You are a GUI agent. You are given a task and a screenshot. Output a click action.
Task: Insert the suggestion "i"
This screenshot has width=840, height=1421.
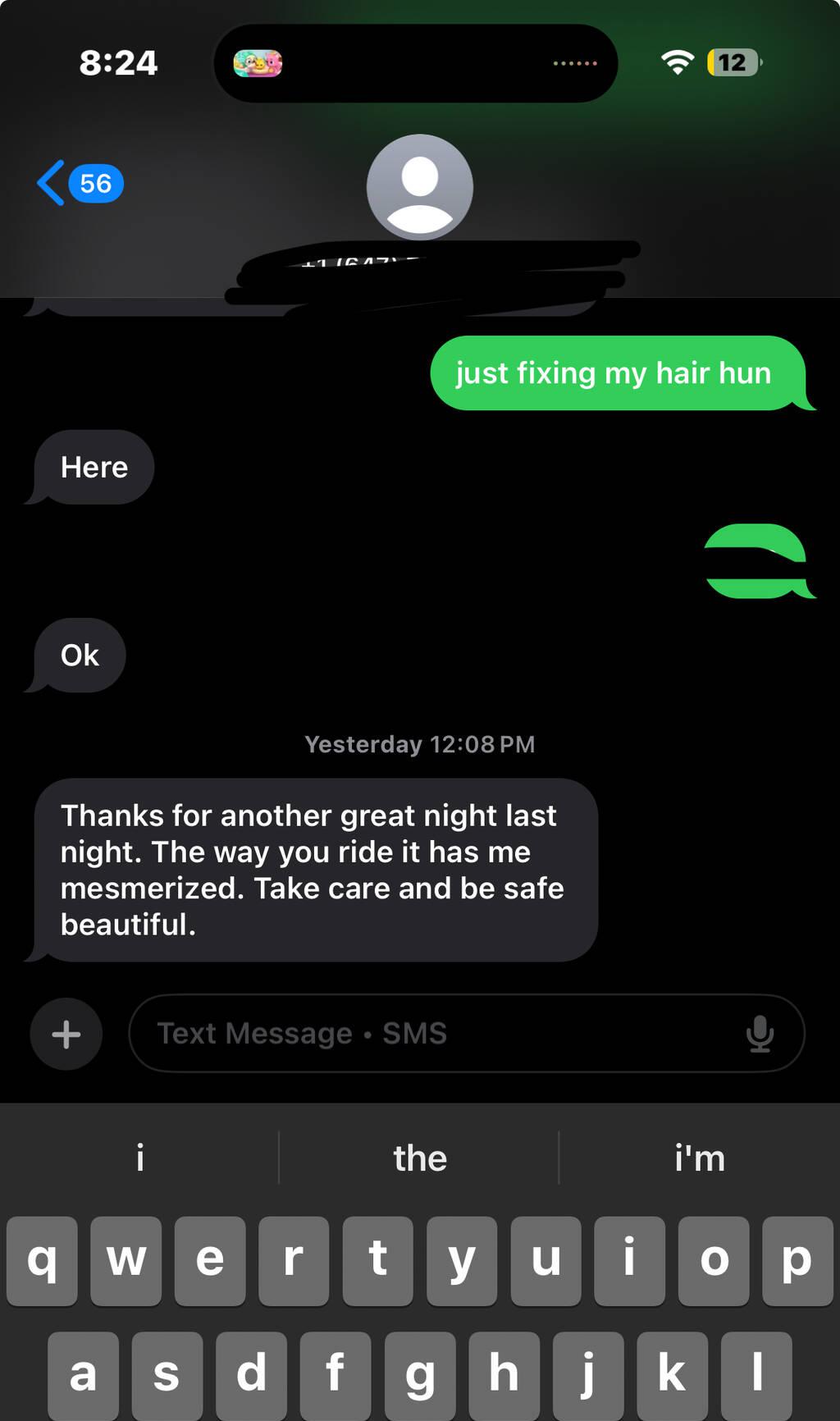coord(140,1158)
